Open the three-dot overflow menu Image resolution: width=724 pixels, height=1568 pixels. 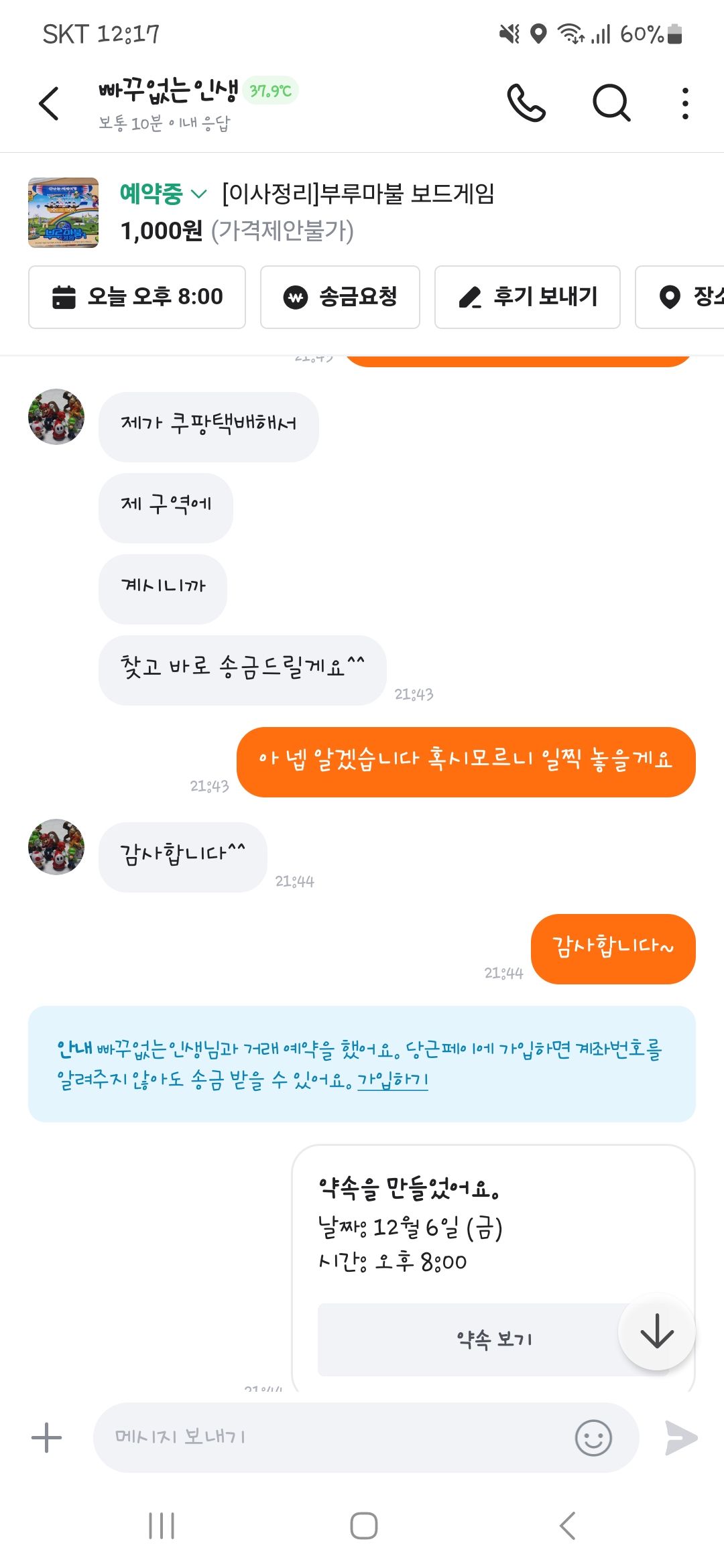click(684, 103)
